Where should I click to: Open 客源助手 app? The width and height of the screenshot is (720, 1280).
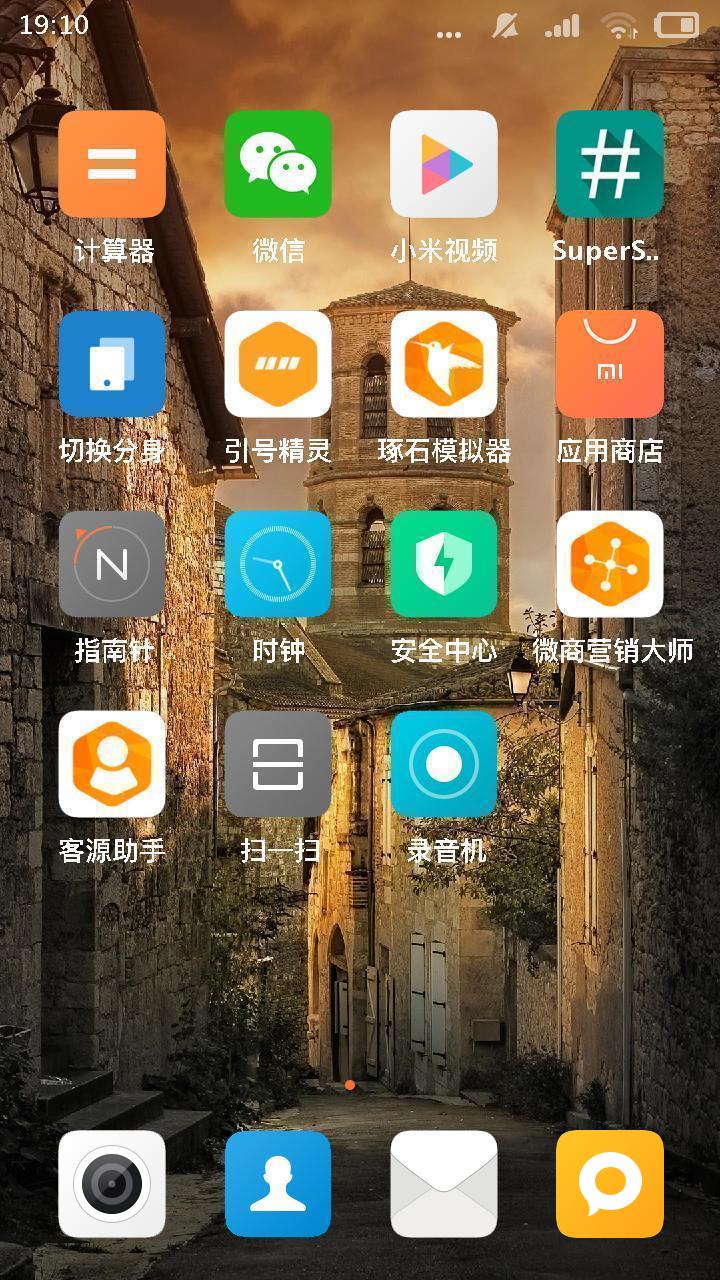[112, 764]
